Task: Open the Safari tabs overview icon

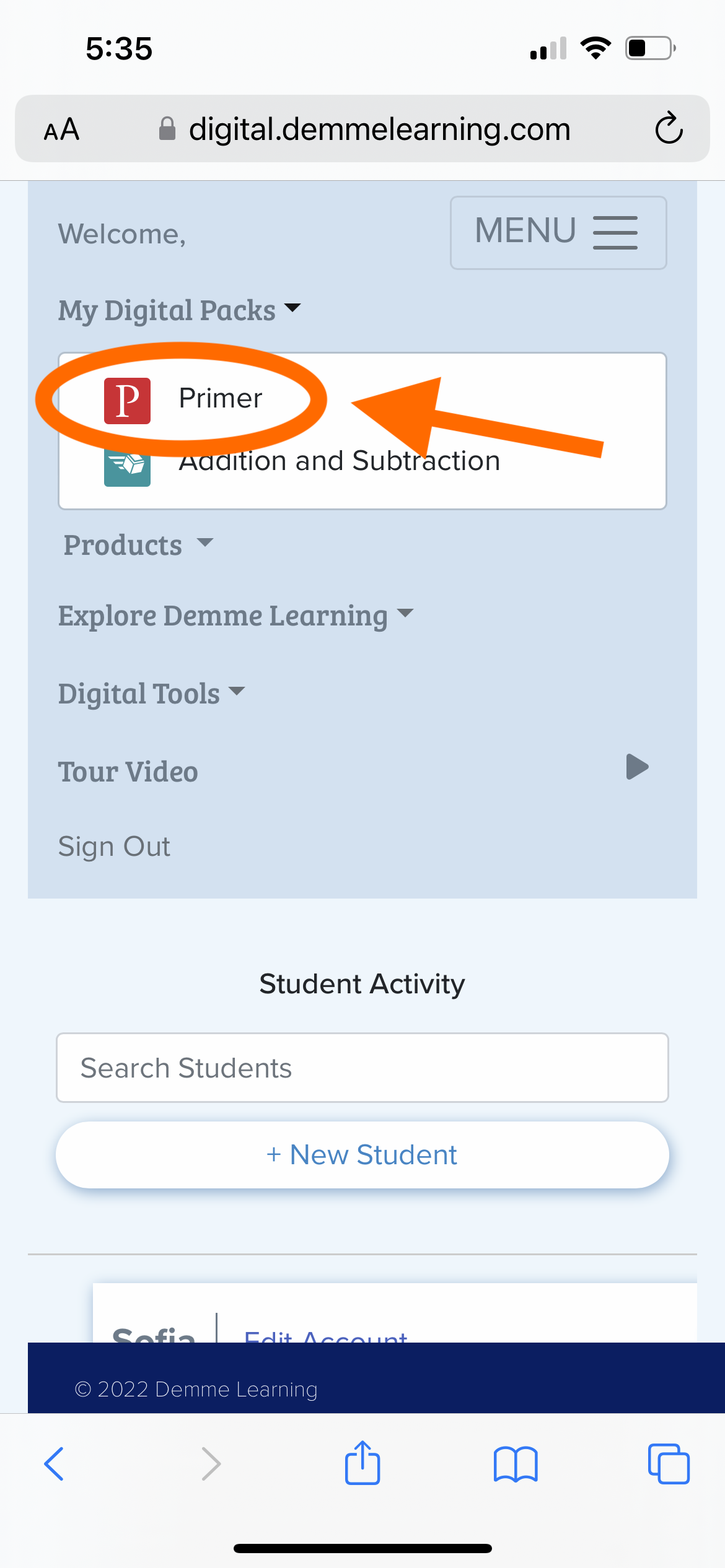Action: [x=668, y=1464]
